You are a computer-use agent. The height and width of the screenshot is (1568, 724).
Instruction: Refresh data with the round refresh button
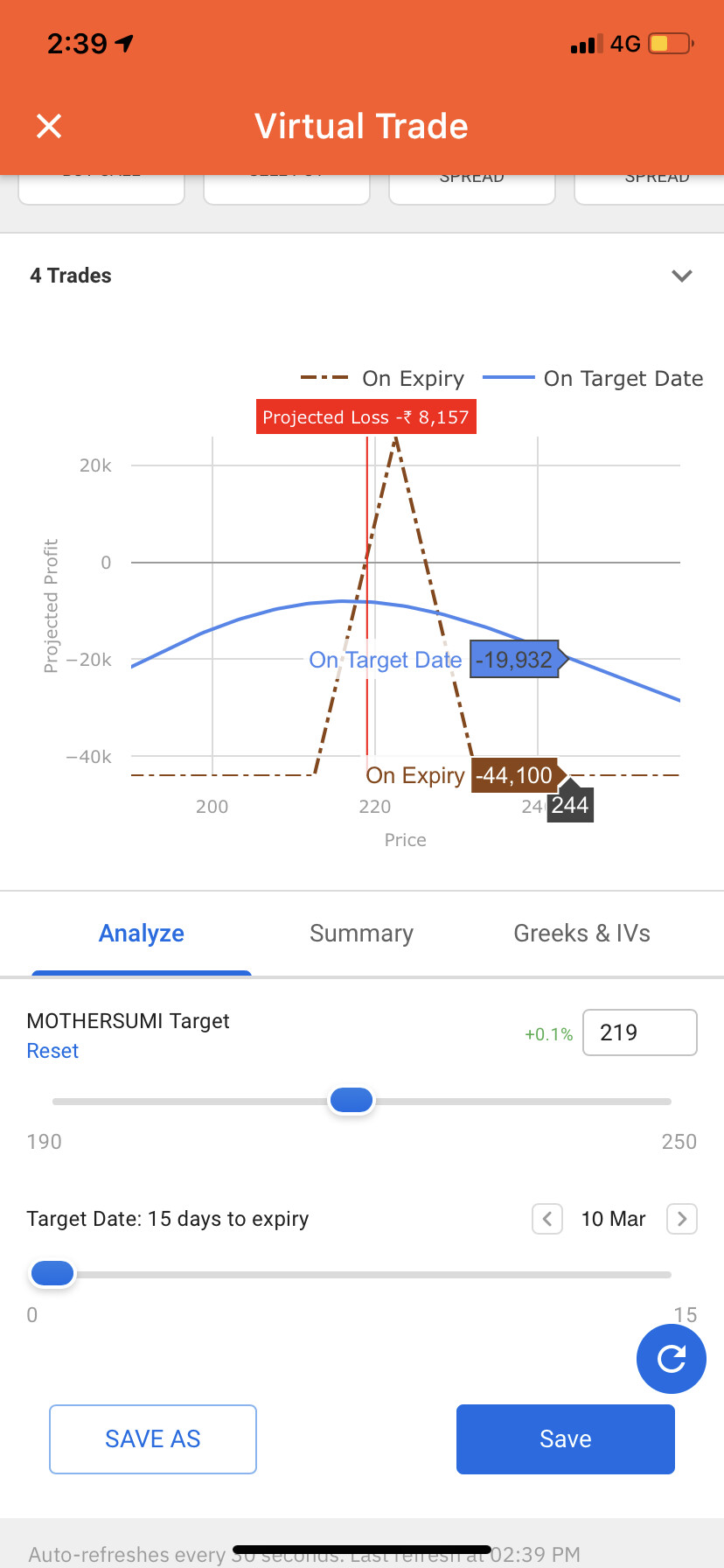pos(672,1358)
